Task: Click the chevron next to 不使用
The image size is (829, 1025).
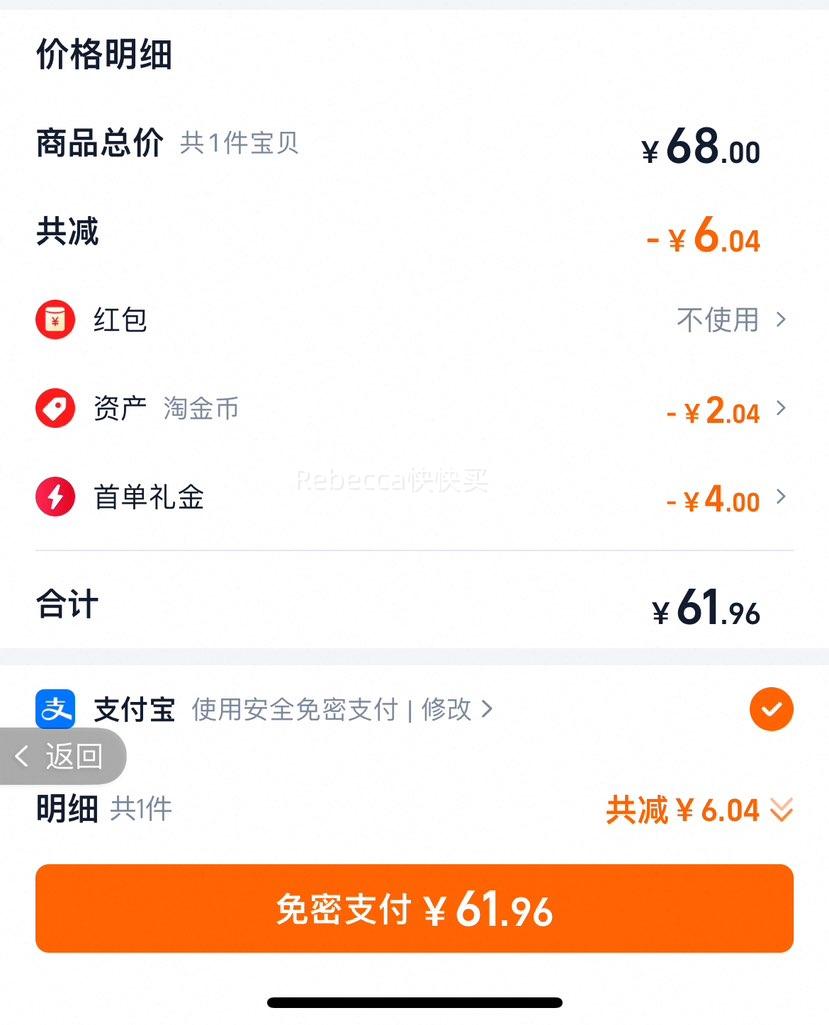Action: coord(783,320)
